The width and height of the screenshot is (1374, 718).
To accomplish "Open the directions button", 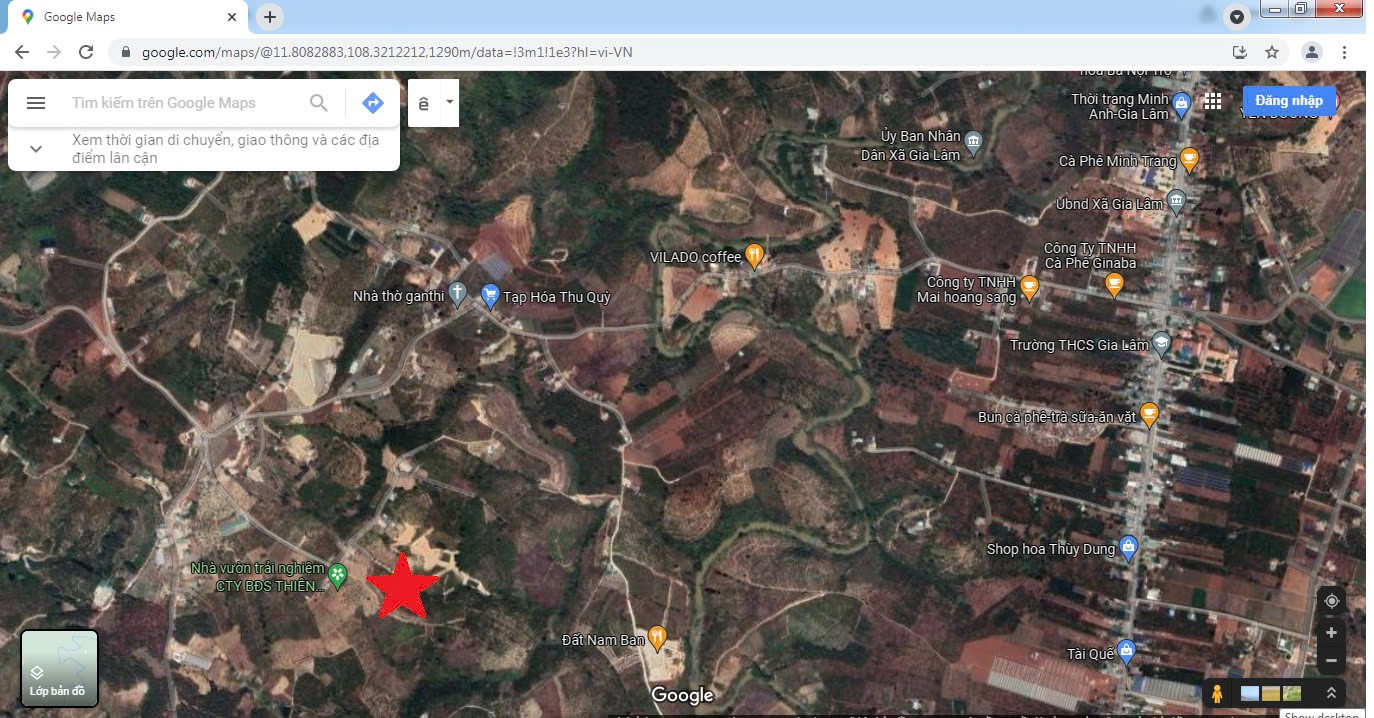I will [373, 103].
